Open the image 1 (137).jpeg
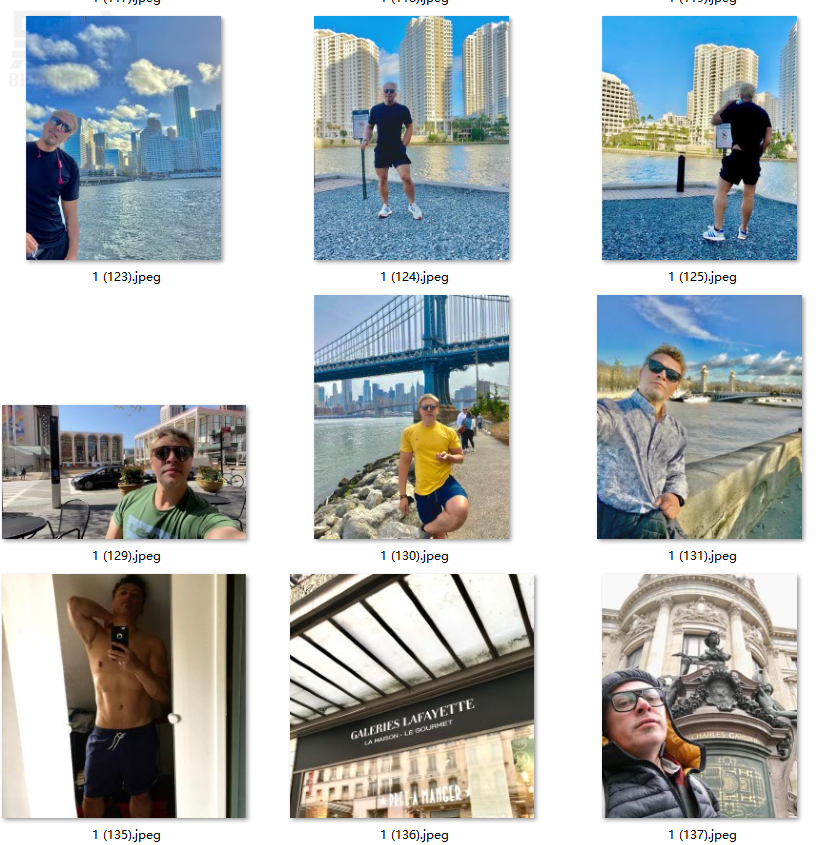 700,696
